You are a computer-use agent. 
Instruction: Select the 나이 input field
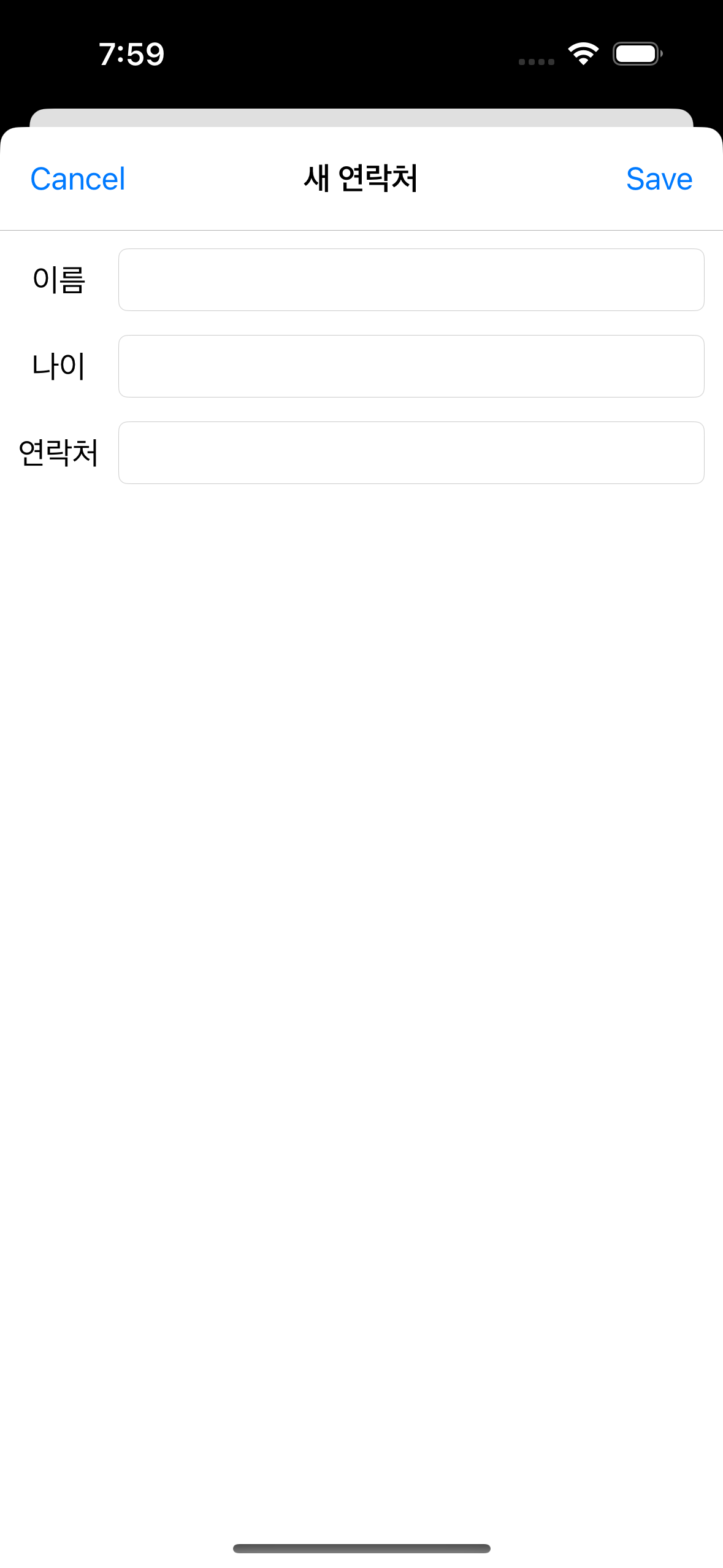(411, 366)
